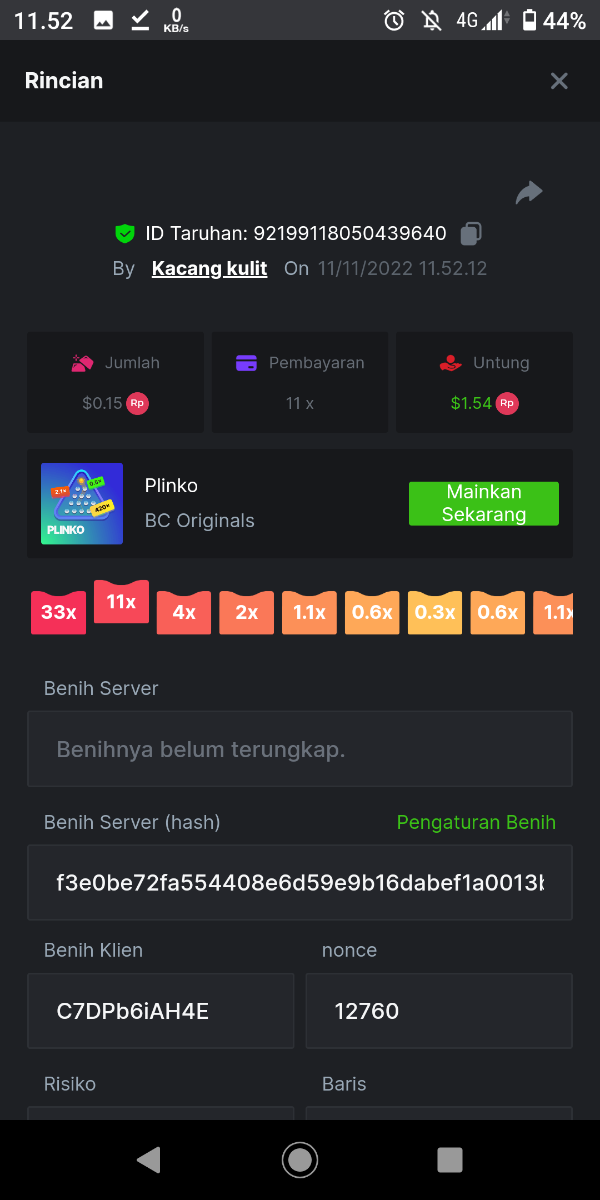This screenshot has width=600, height=1200.
Task: Select the Benih Klien field
Action: pos(161,1011)
